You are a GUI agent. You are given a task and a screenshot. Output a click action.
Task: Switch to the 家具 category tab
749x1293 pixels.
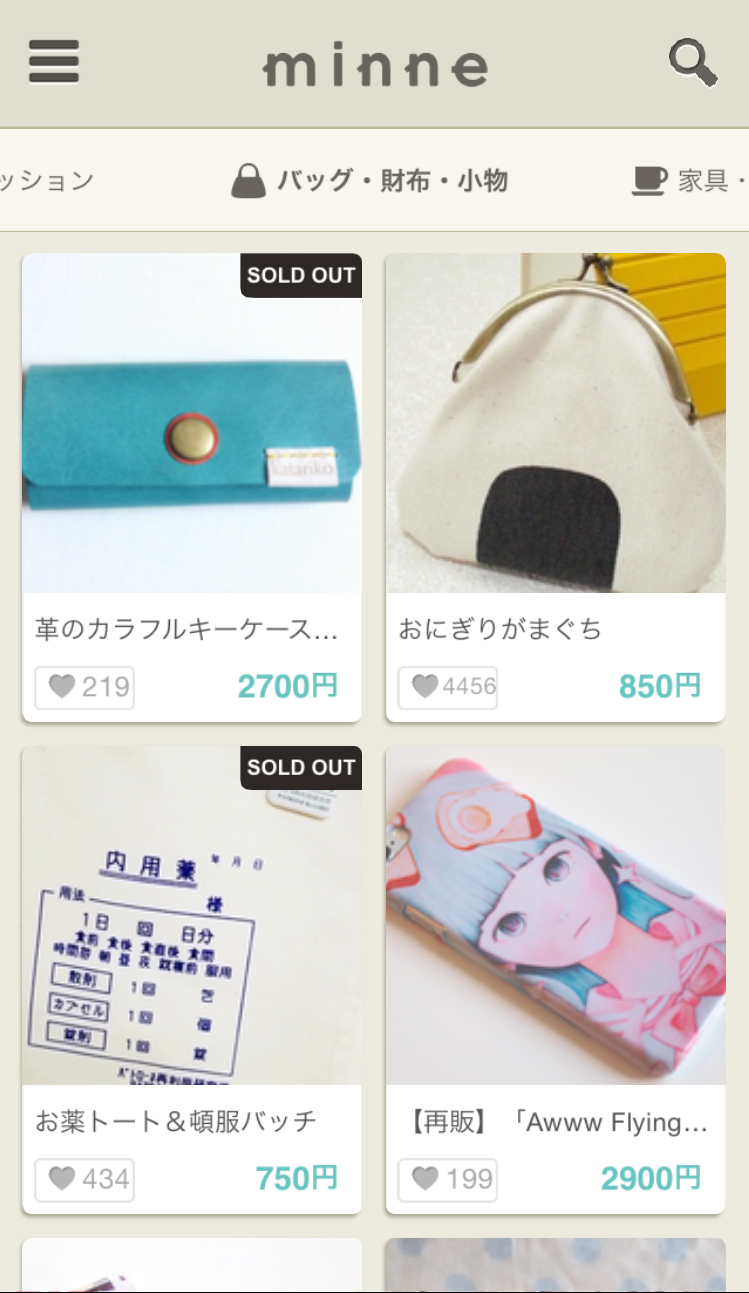(690, 181)
